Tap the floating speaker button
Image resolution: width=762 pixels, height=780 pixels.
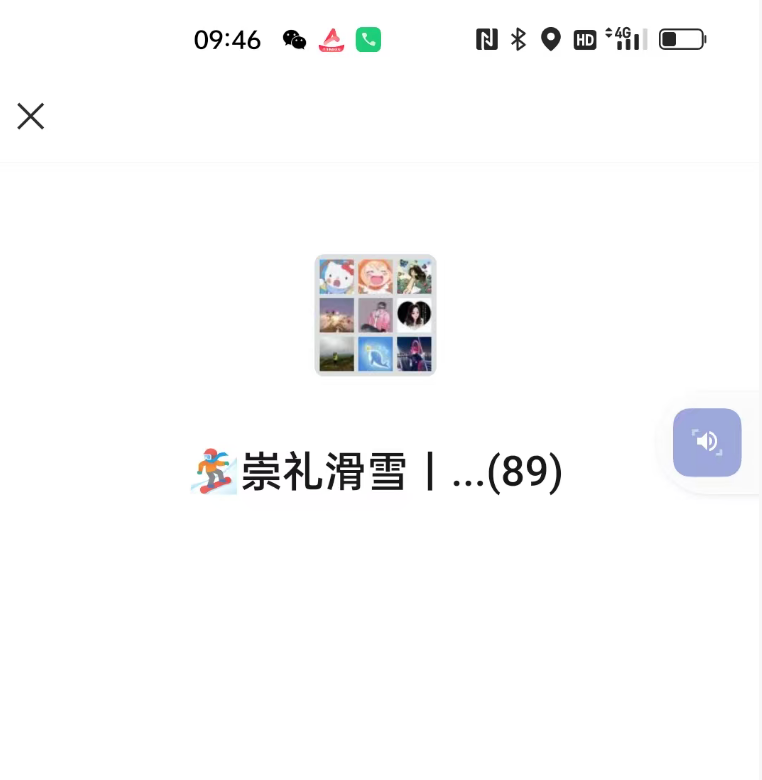click(x=707, y=442)
